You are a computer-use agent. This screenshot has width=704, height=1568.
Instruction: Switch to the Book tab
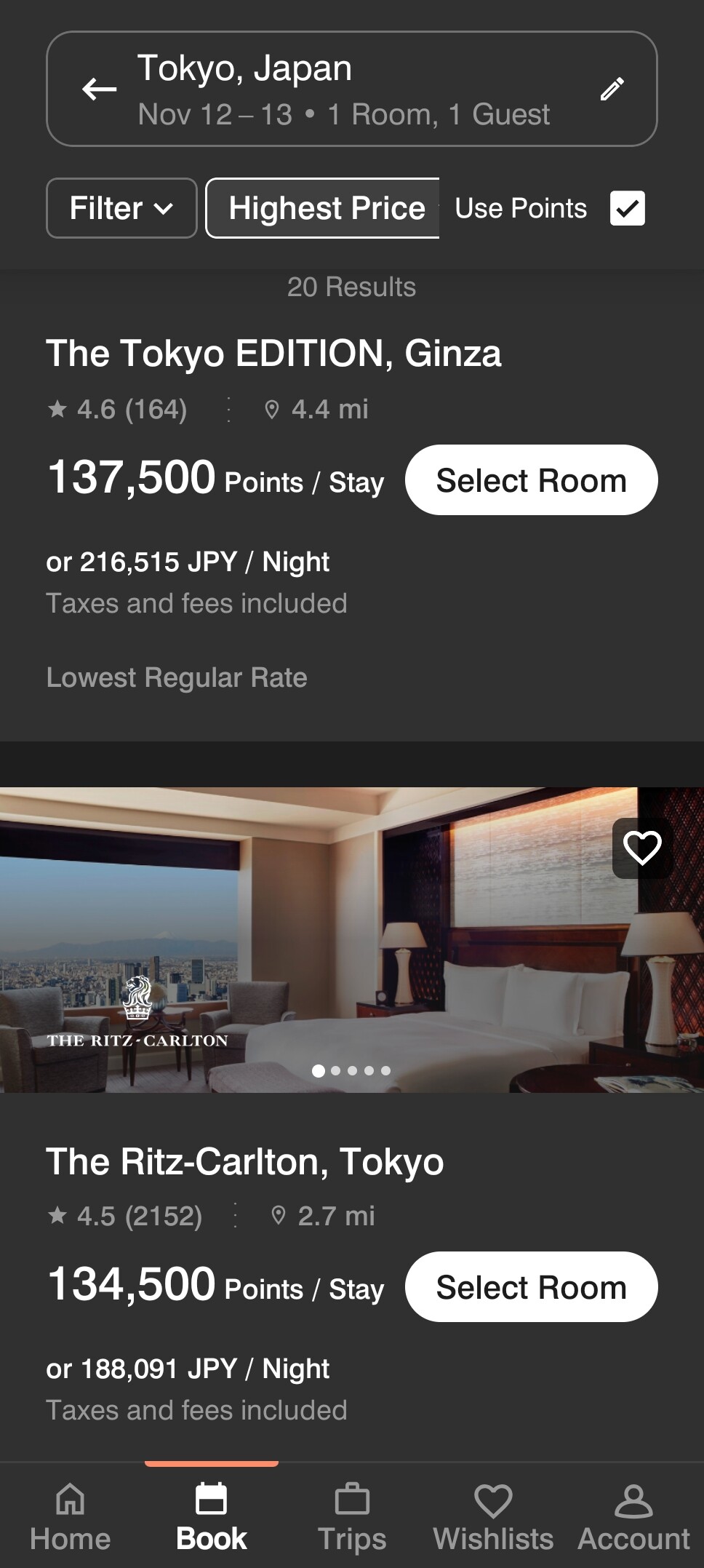click(x=212, y=1518)
